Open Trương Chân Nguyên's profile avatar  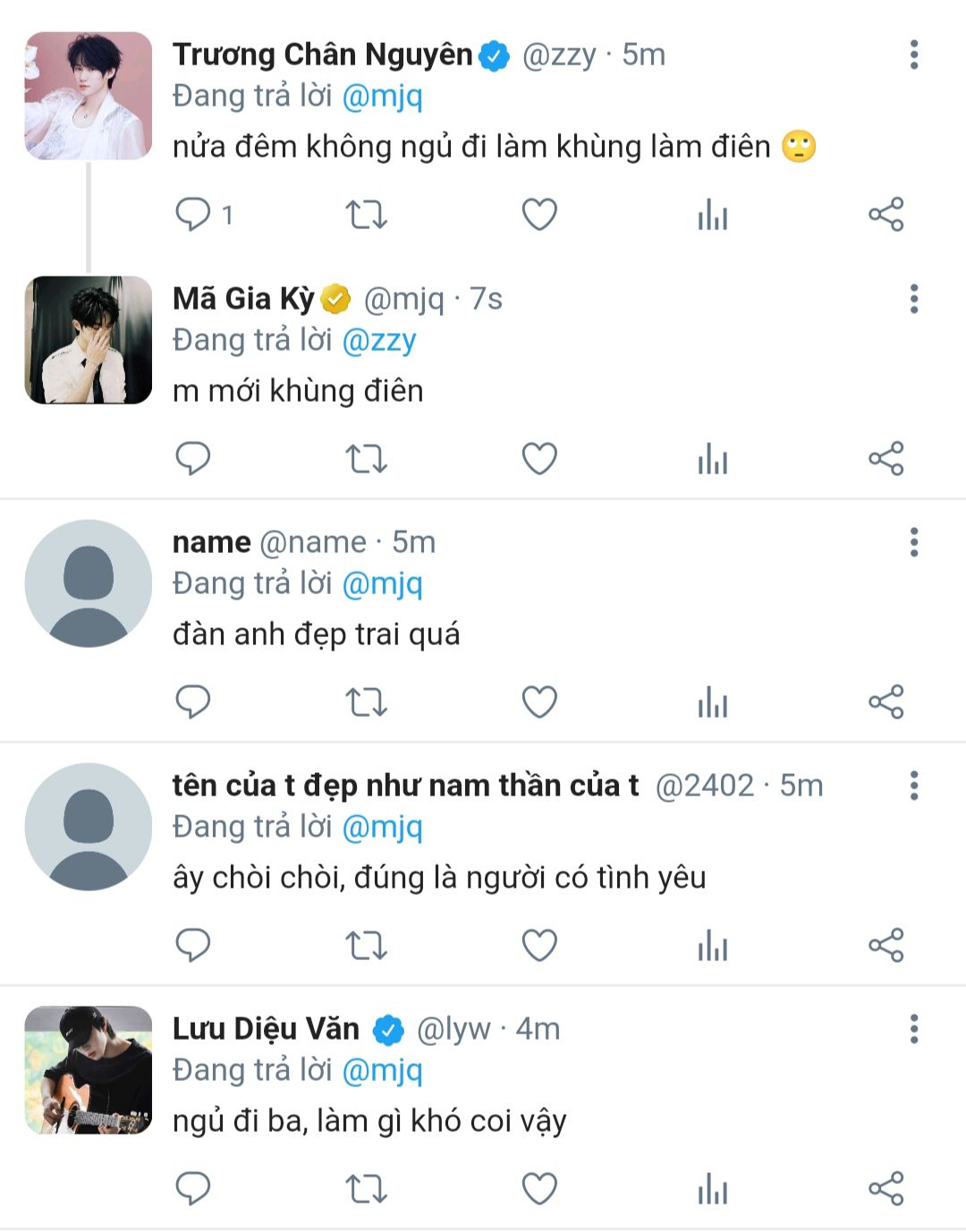tap(89, 97)
